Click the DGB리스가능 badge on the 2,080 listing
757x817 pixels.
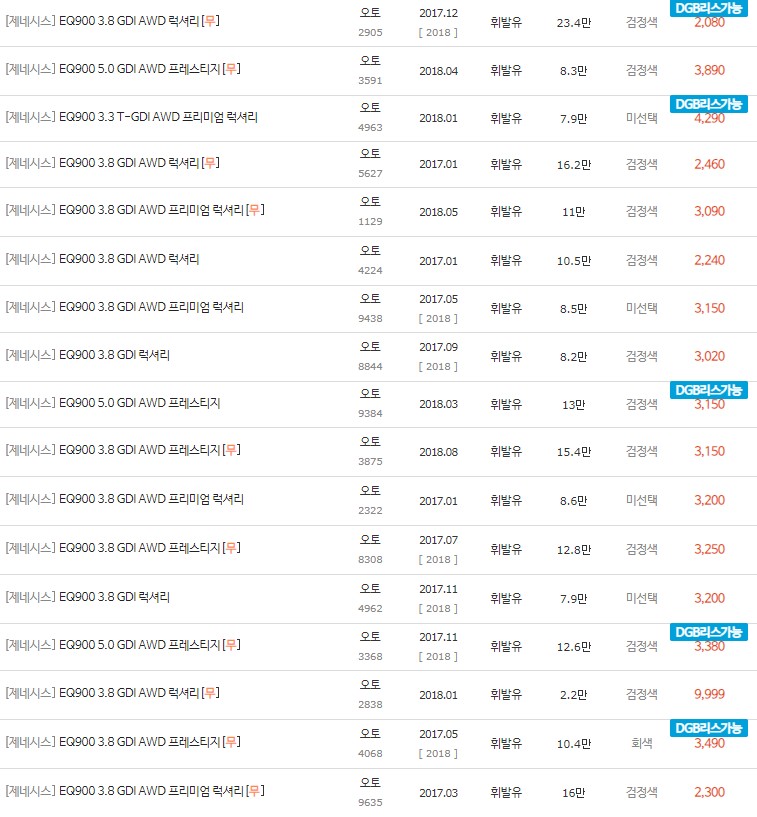pyautogui.click(x=710, y=8)
